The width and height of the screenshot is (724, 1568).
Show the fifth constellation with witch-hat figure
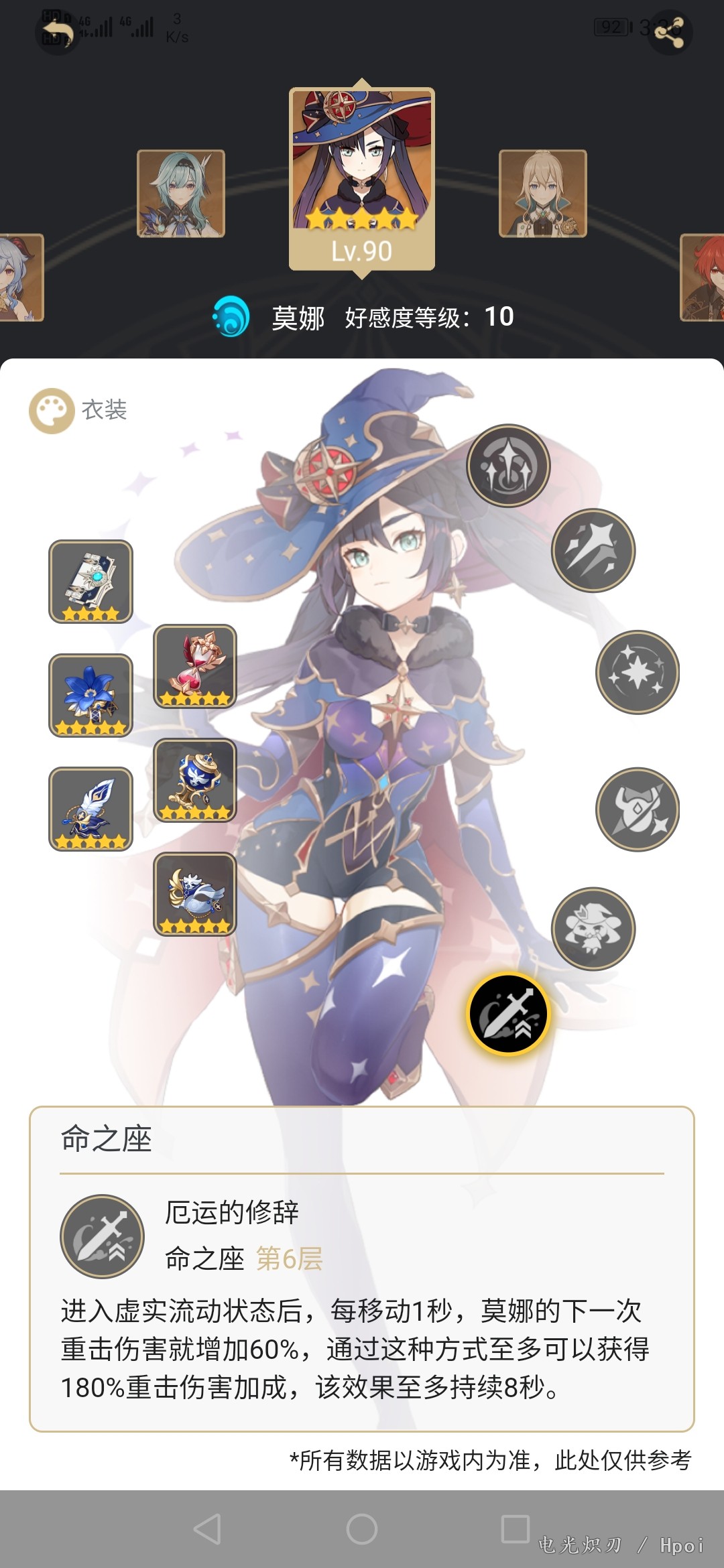pos(593,929)
